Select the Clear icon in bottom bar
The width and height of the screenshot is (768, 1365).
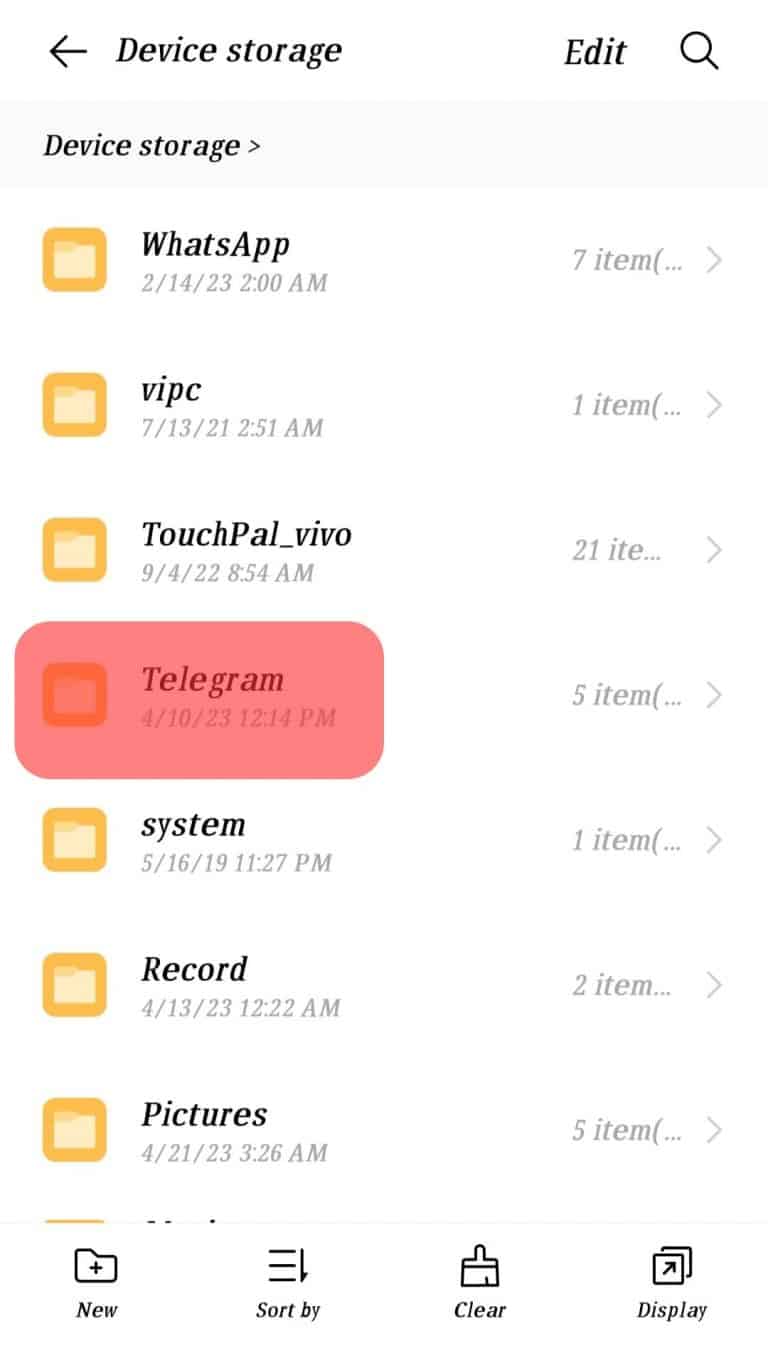pos(479,1280)
